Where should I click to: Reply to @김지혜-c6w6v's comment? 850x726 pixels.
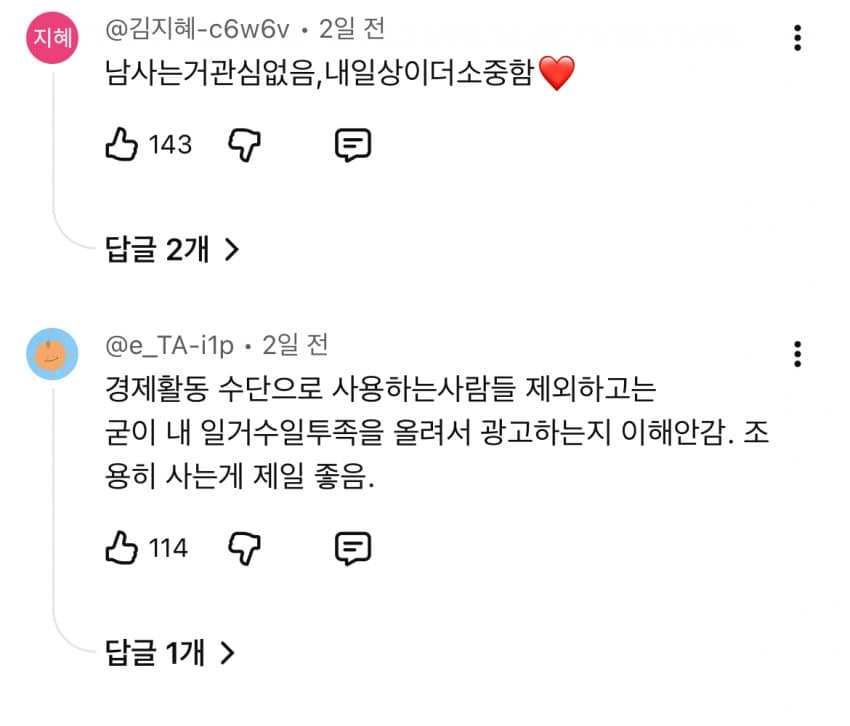pos(352,145)
